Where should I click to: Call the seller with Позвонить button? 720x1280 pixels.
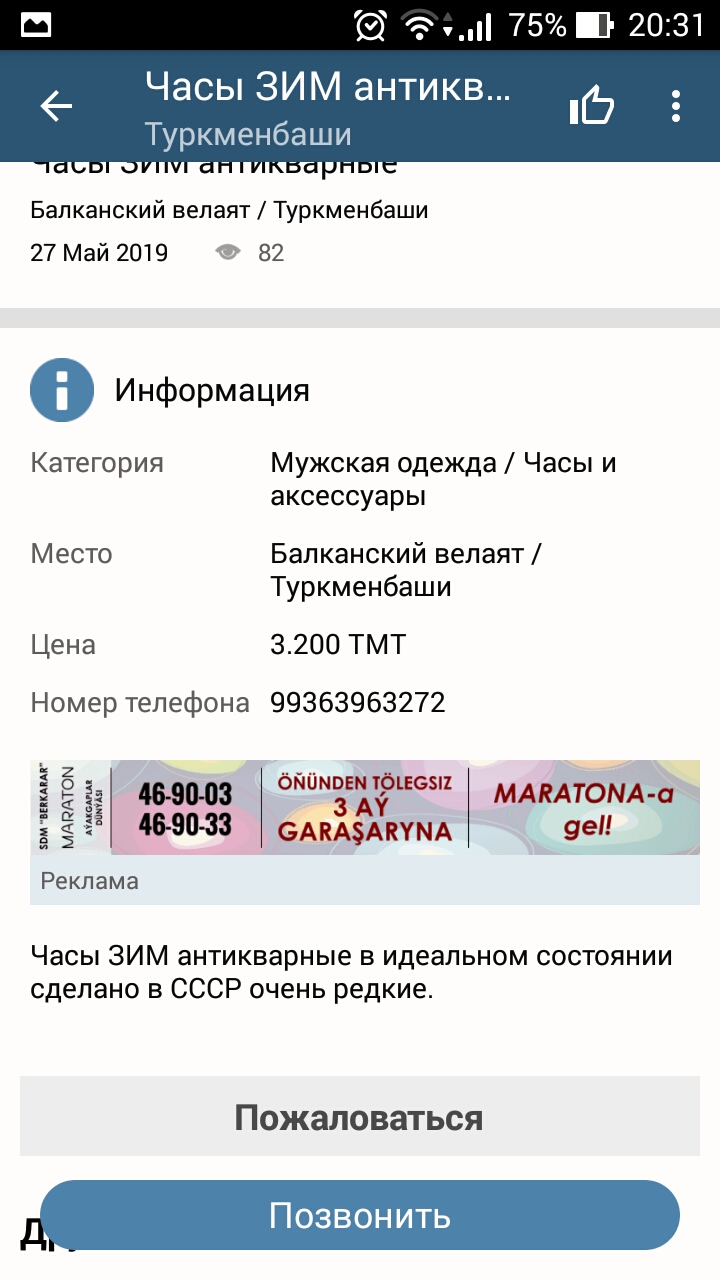(x=360, y=1215)
